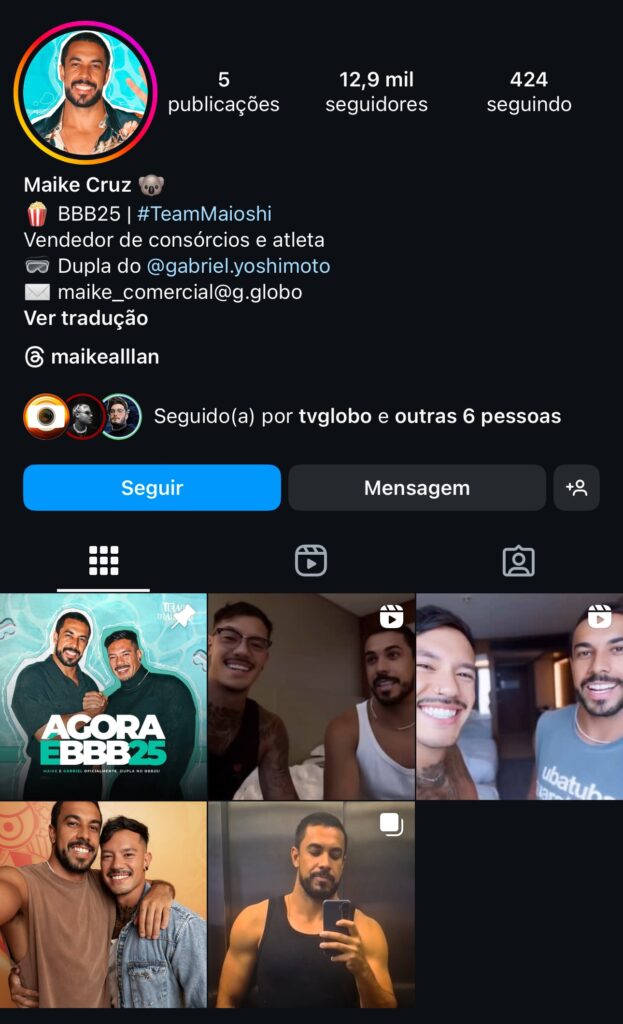Open the mirror selfie carousel post
623x1024 pixels.
311,904
